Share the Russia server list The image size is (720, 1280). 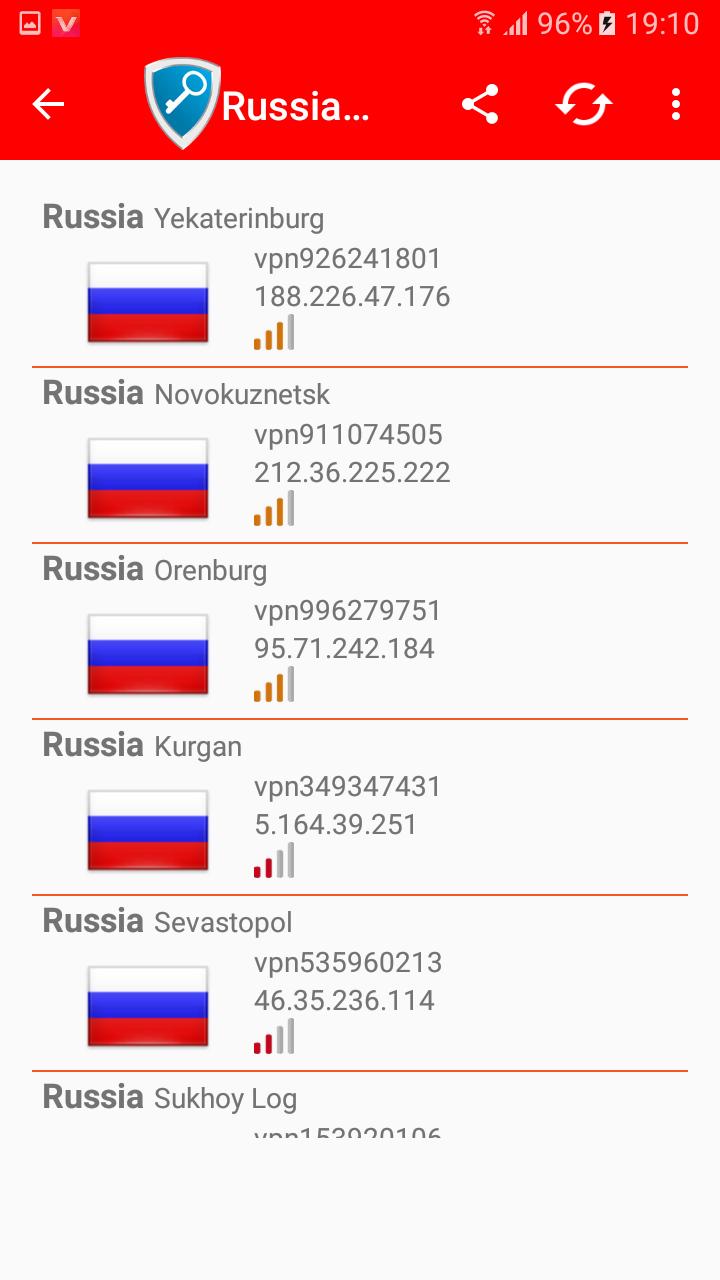pyautogui.click(x=480, y=104)
